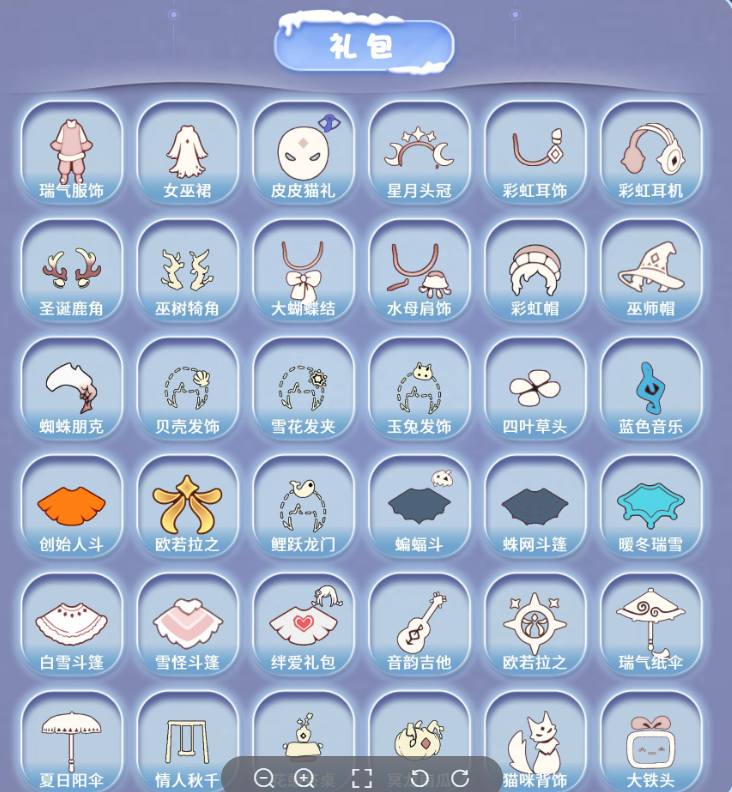Rotate the view counterclockwise
This screenshot has width=732, height=792.
coord(419,775)
